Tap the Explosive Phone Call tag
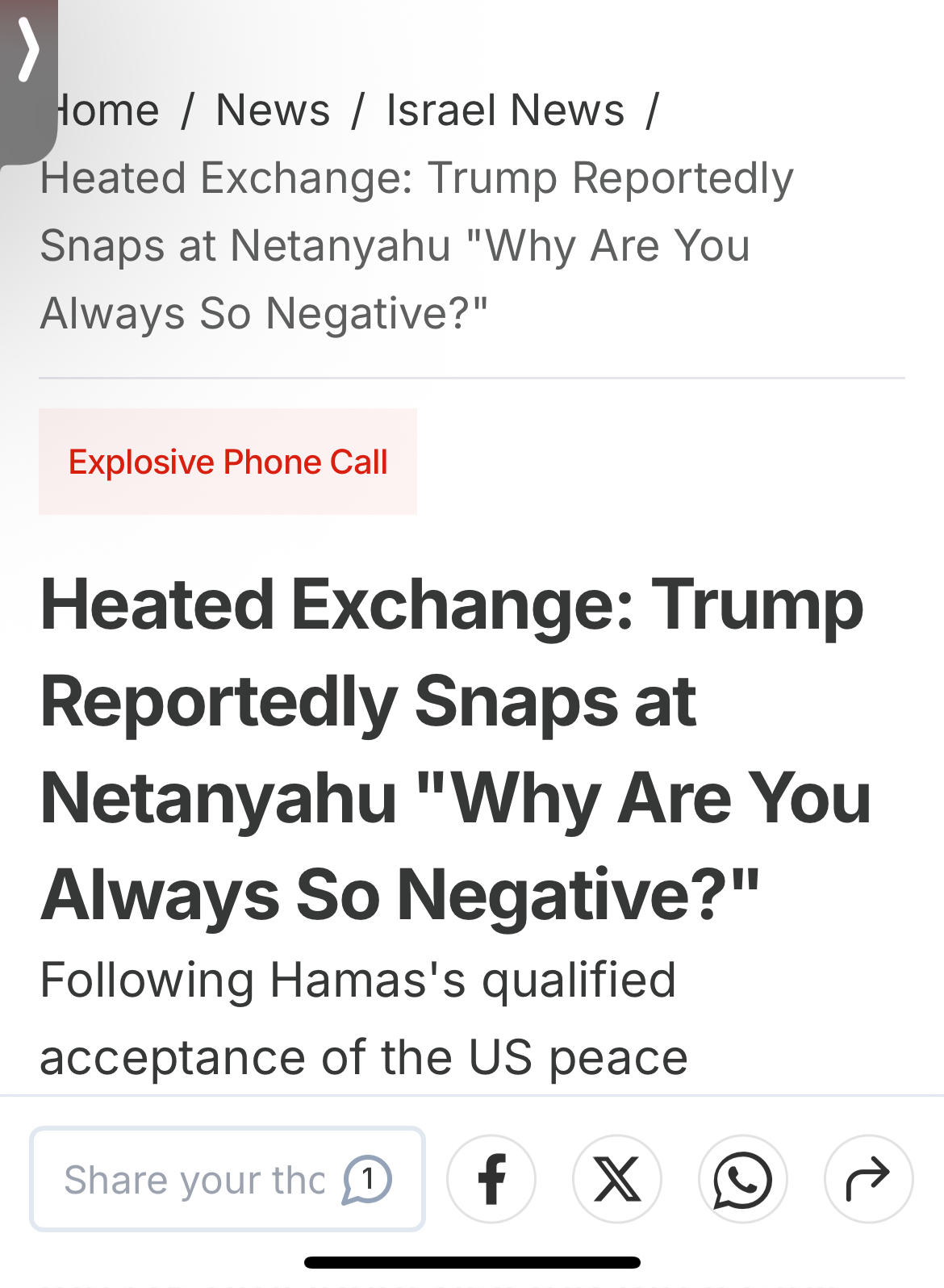Image resolution: width=944 pixels, height=1288 pixels. (228, 462)
